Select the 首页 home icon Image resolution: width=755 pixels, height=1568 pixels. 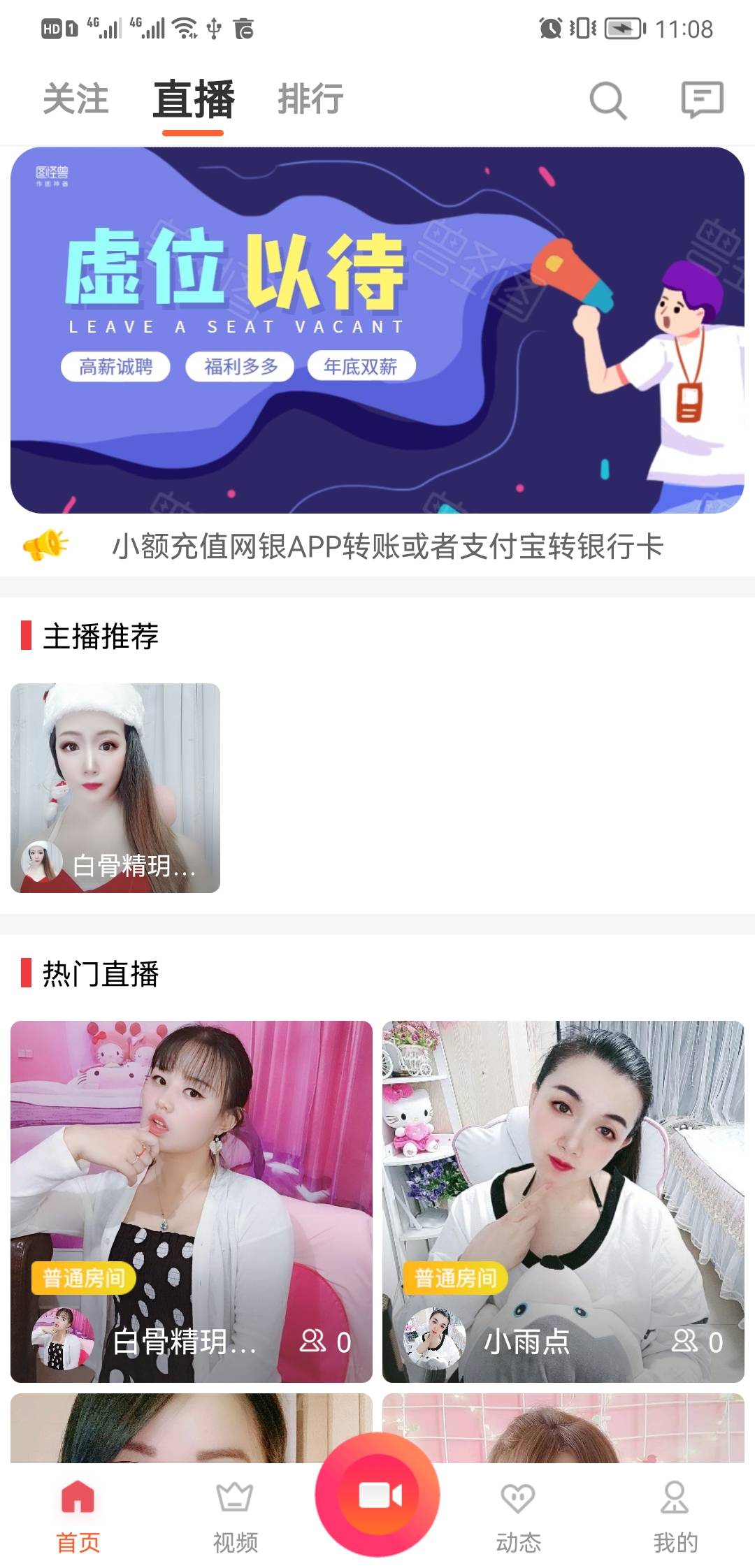pyautogui.click(x=79, y=1495)
